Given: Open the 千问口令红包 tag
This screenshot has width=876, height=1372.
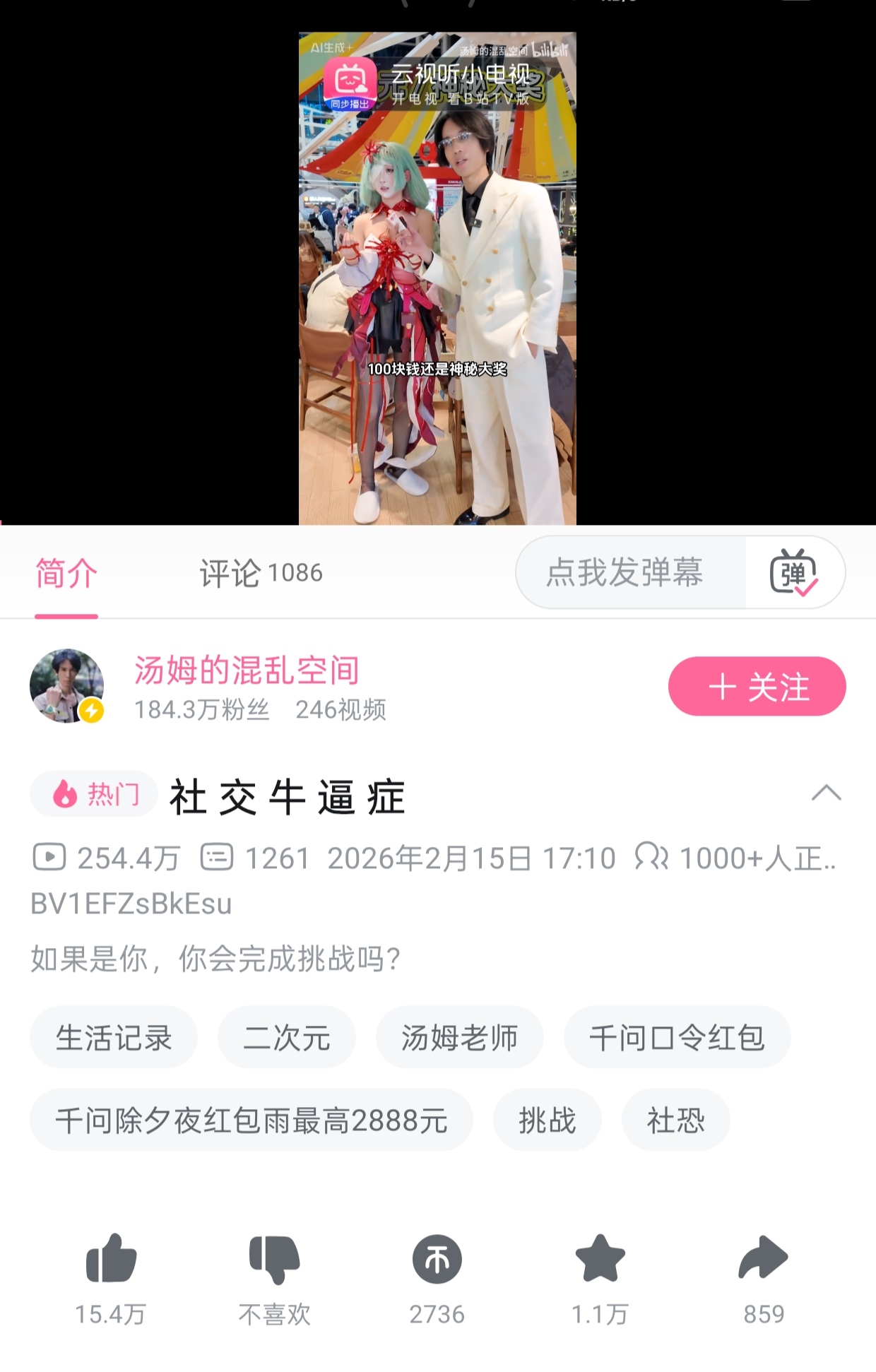Looking at the screenshot, I should [x=676, y=1038].
